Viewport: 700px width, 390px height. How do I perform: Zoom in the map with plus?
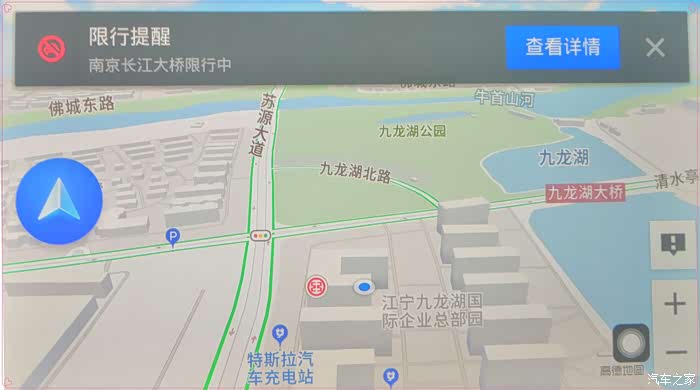point(675,304)
